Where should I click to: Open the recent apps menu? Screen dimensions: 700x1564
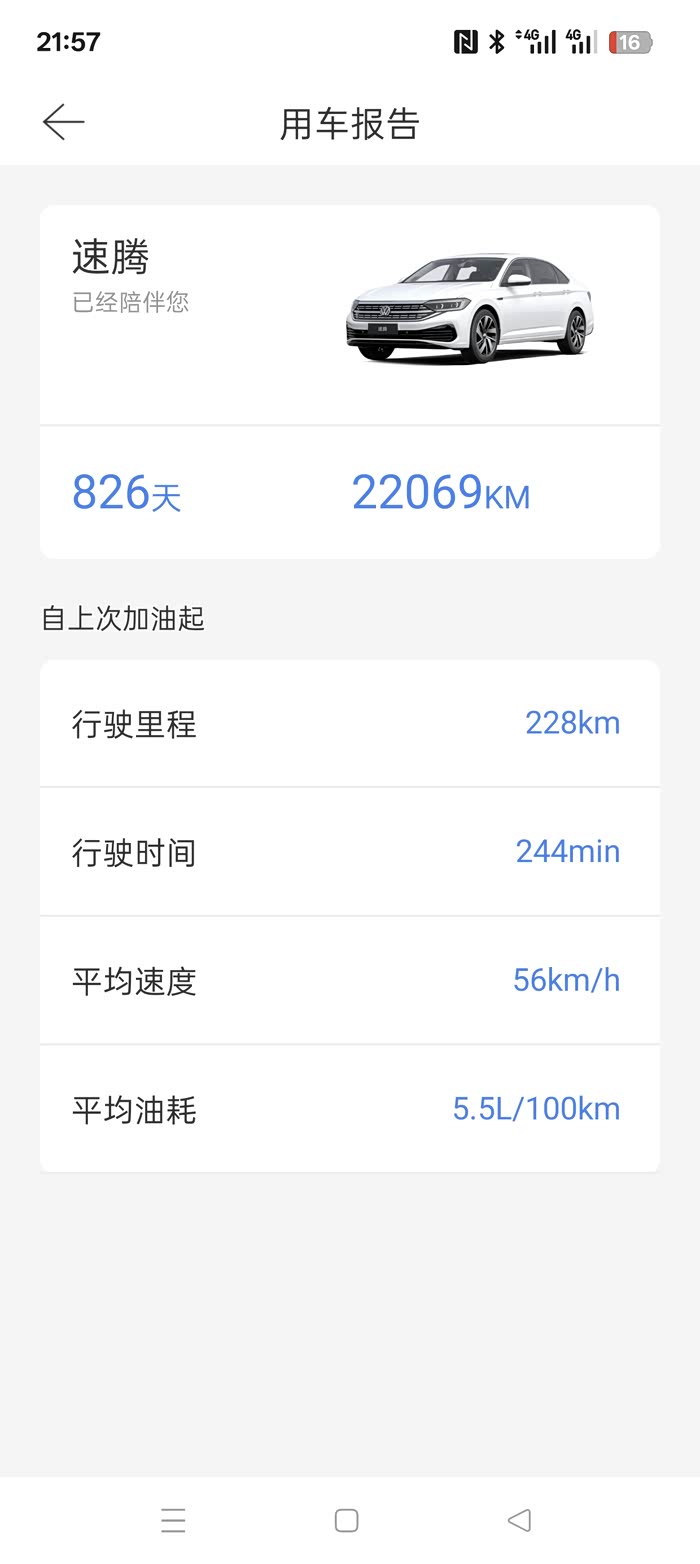click(173, 1520)
